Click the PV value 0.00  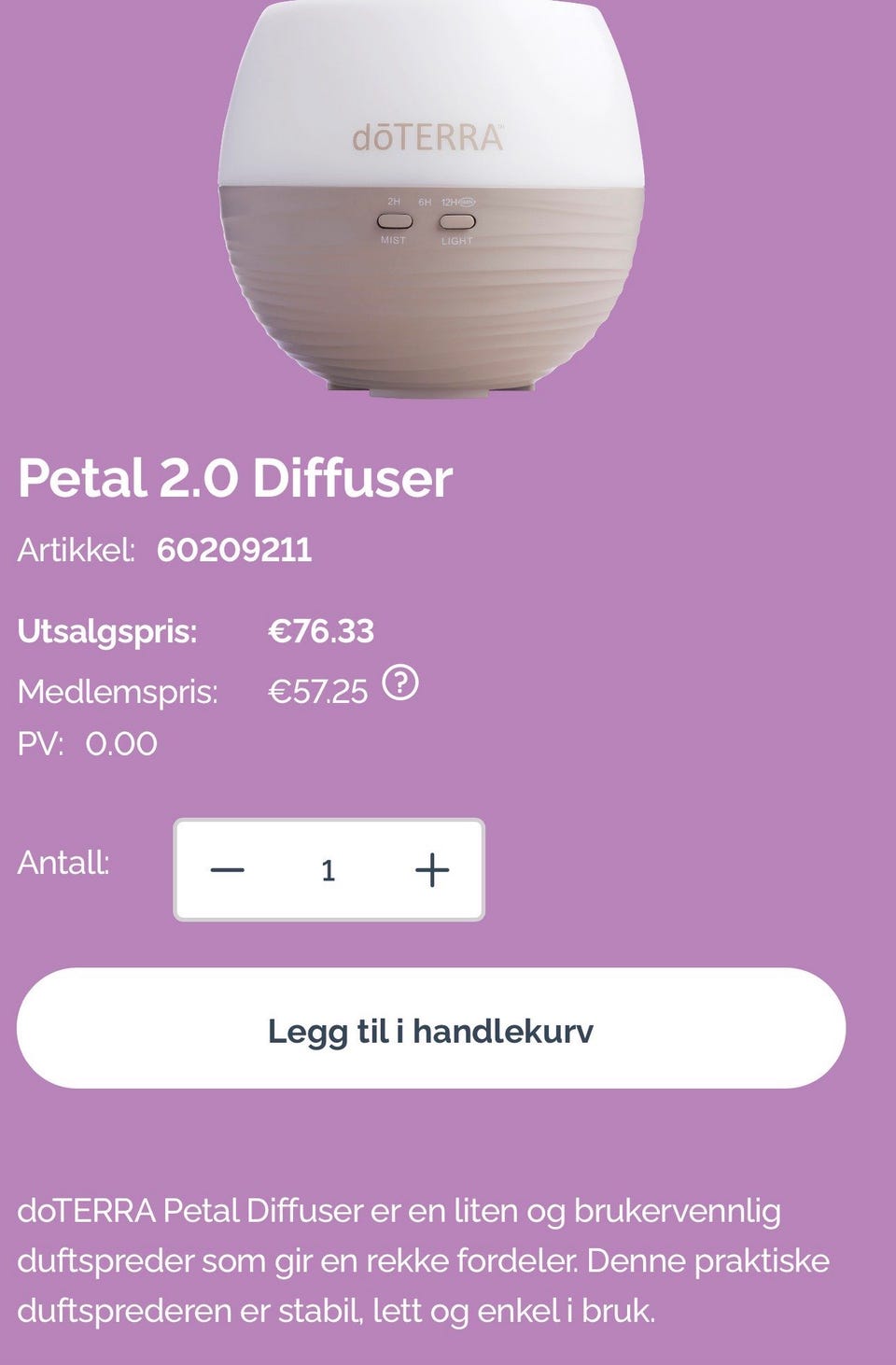pyautogui.click(x=121, y=744)
